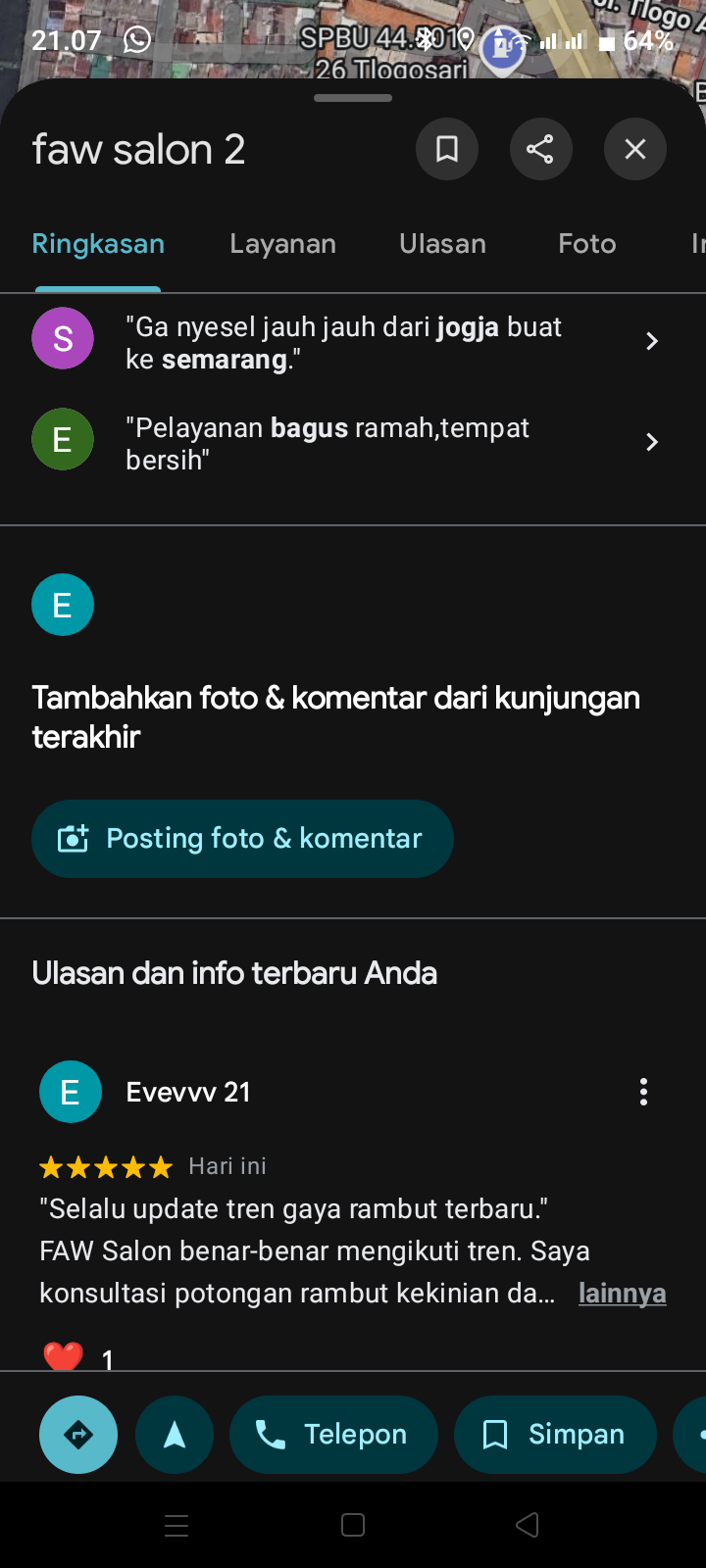Viewport: 706px width, 1568px height.
Task: Get directions with the route button
Action: point(78,1435)
